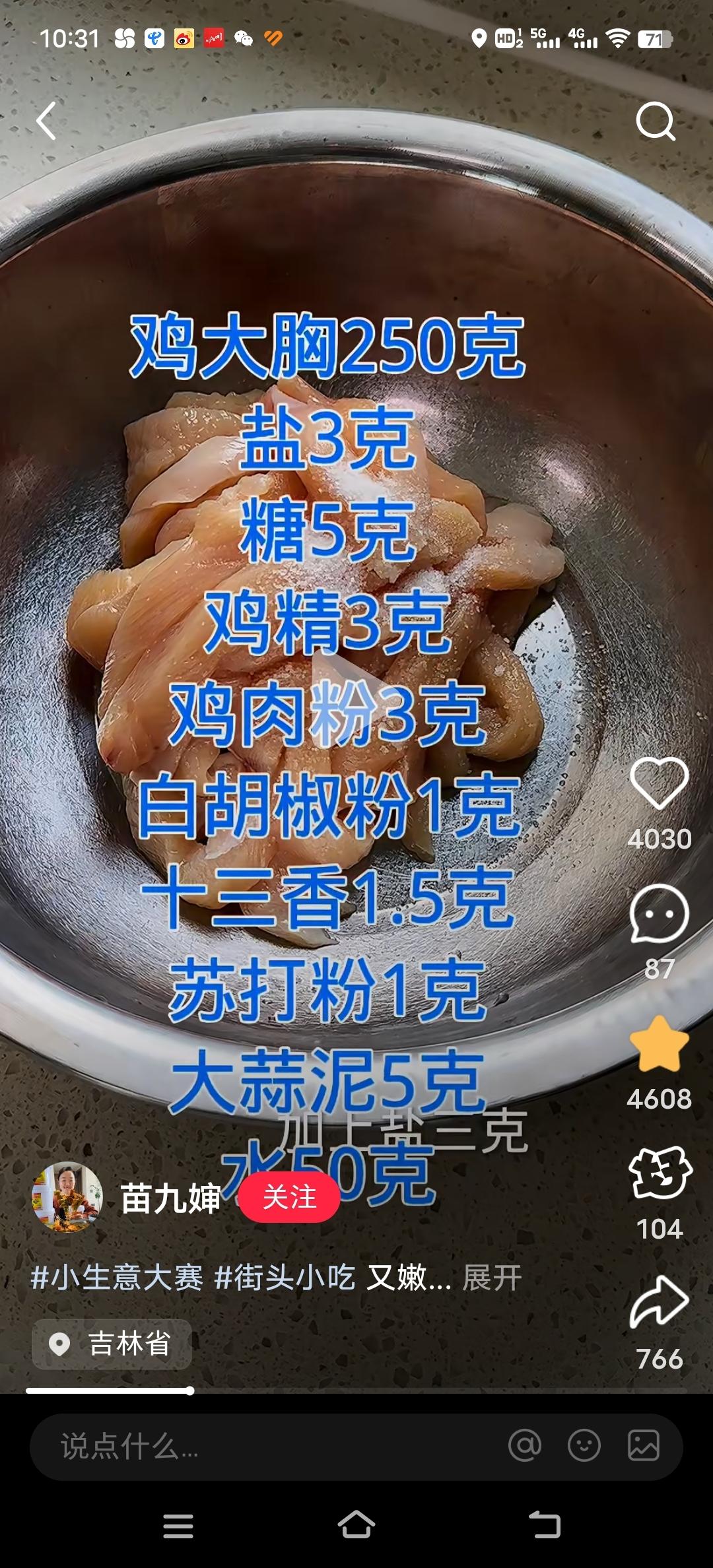713x1568 pixels.
Task: Go to the system home screen
Action: click(356, 1524)
